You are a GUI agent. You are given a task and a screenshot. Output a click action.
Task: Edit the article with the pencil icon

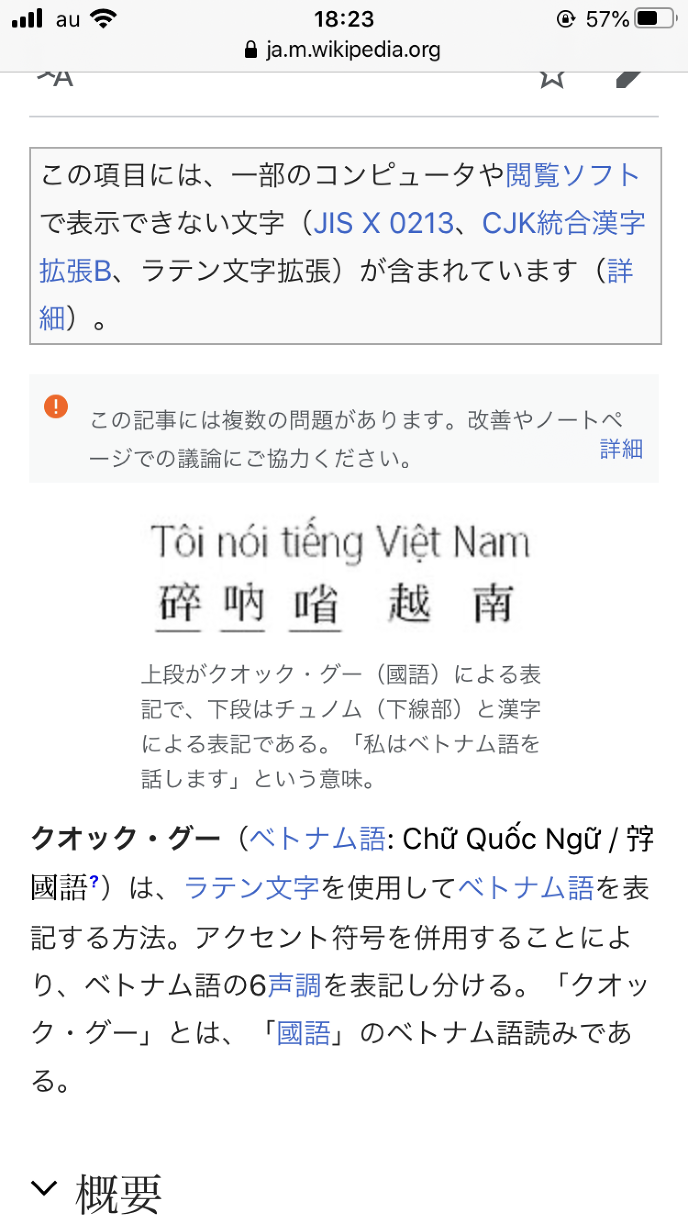coord(629,76)
